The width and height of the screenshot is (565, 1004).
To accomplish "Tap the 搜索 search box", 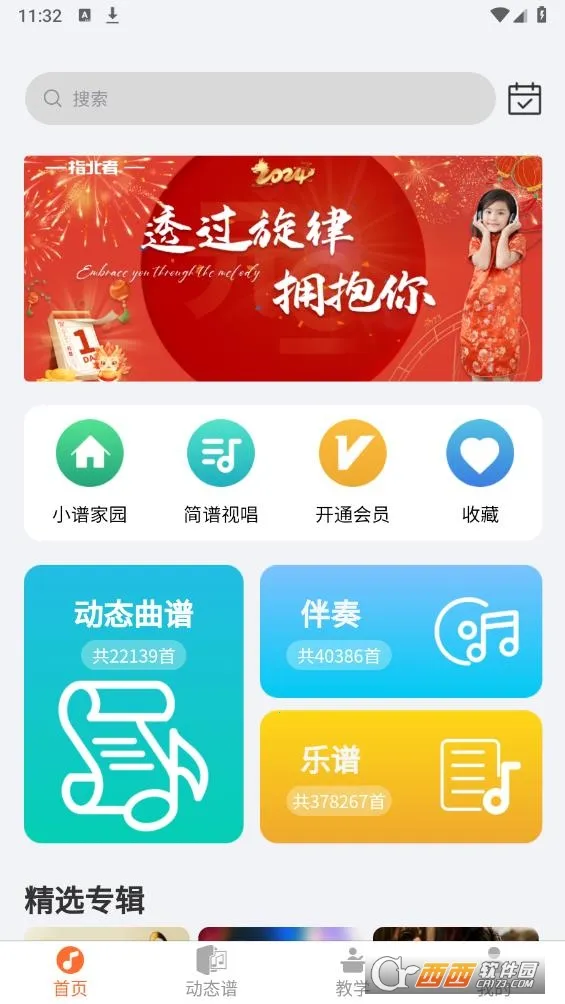I will click(260, 99).
